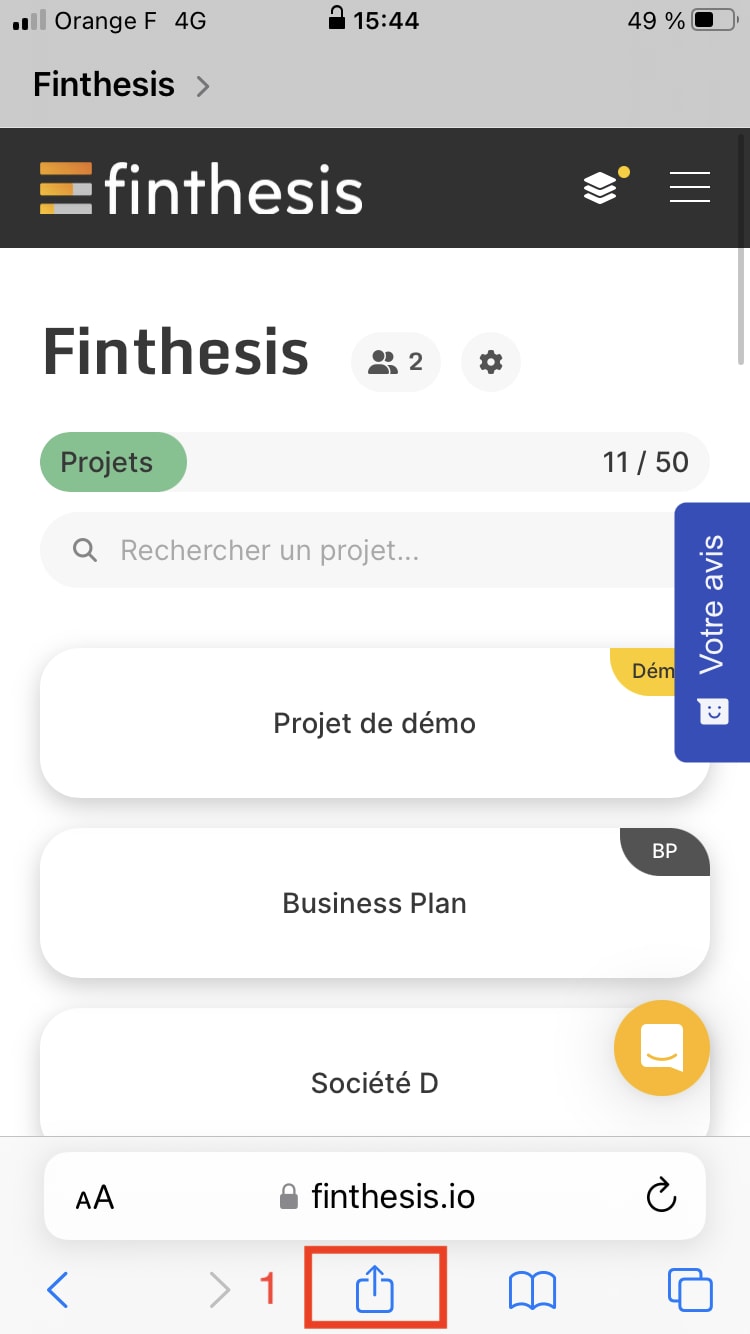Open the hamburger menu

click(x=689, y=187)
